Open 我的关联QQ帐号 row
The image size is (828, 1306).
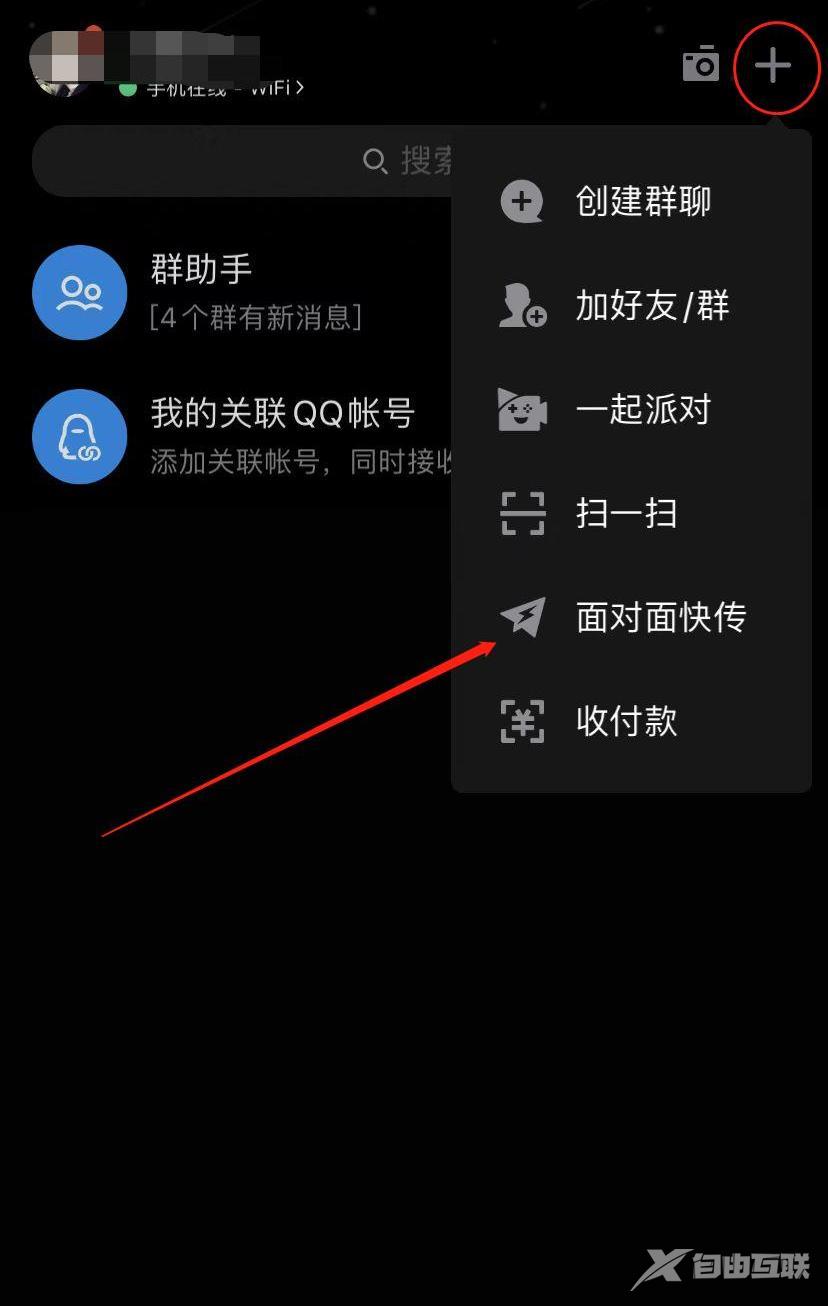click(240, 436)
